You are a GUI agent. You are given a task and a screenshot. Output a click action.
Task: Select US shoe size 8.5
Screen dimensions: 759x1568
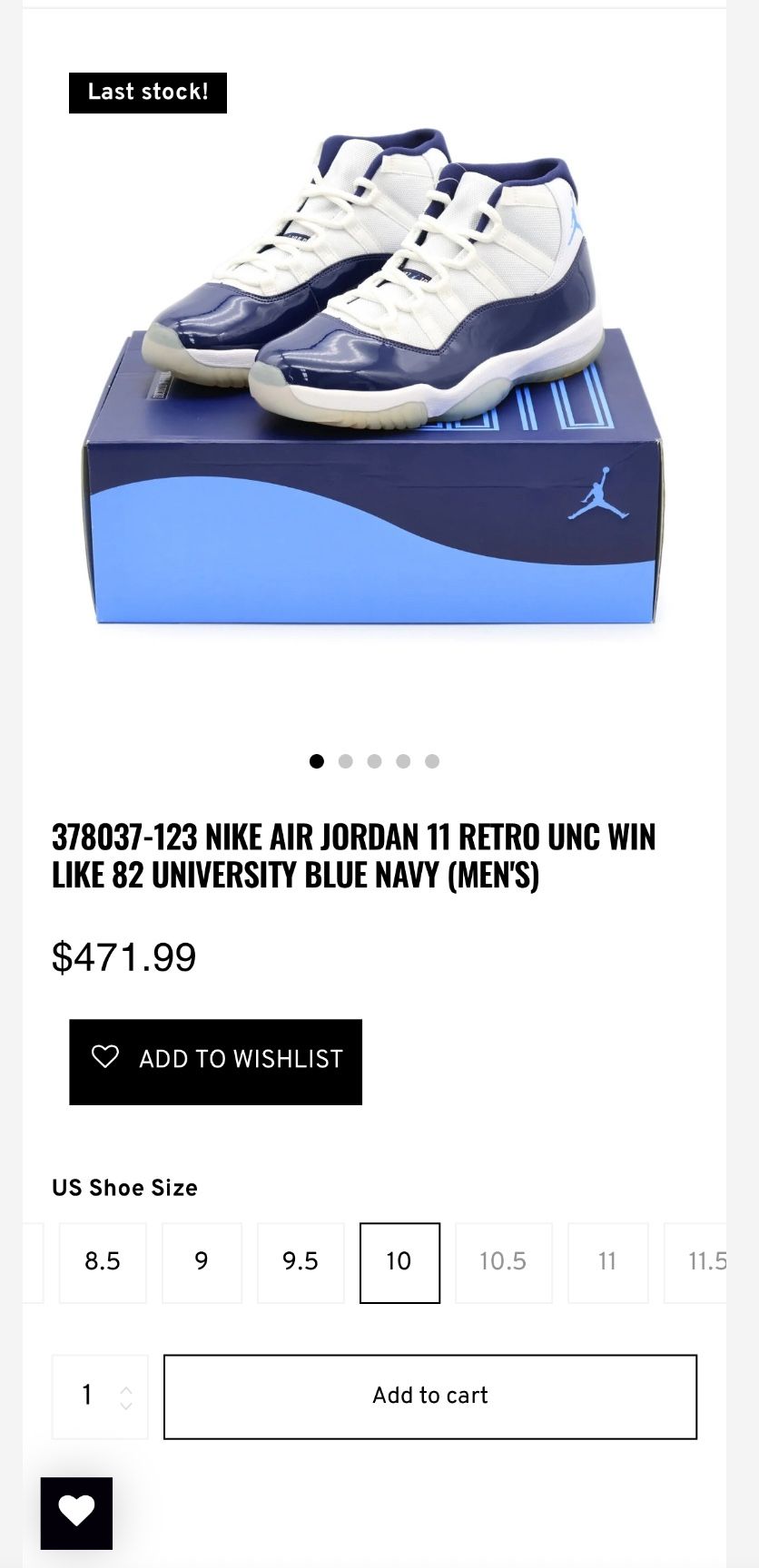point(103,1262)
